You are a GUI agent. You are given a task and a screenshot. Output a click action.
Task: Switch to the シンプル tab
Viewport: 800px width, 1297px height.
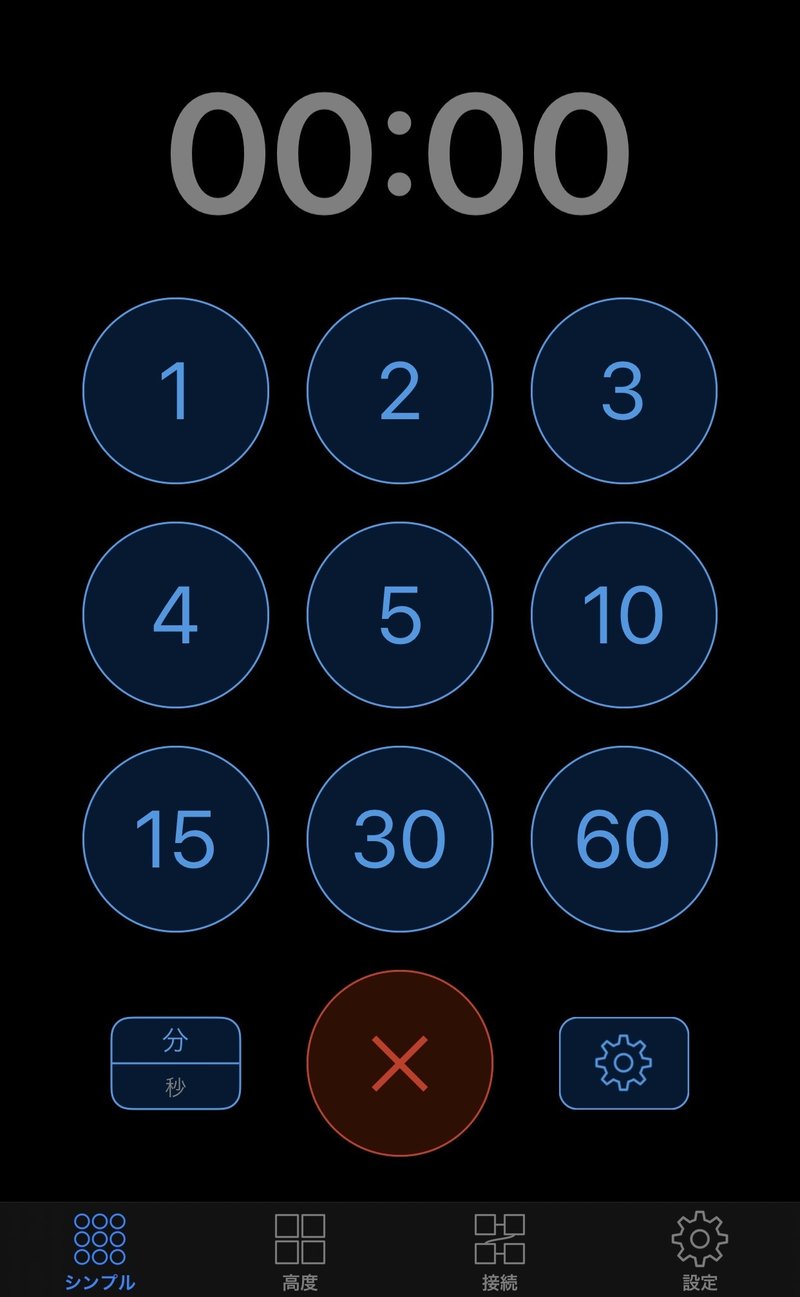tap(100, 1250)
